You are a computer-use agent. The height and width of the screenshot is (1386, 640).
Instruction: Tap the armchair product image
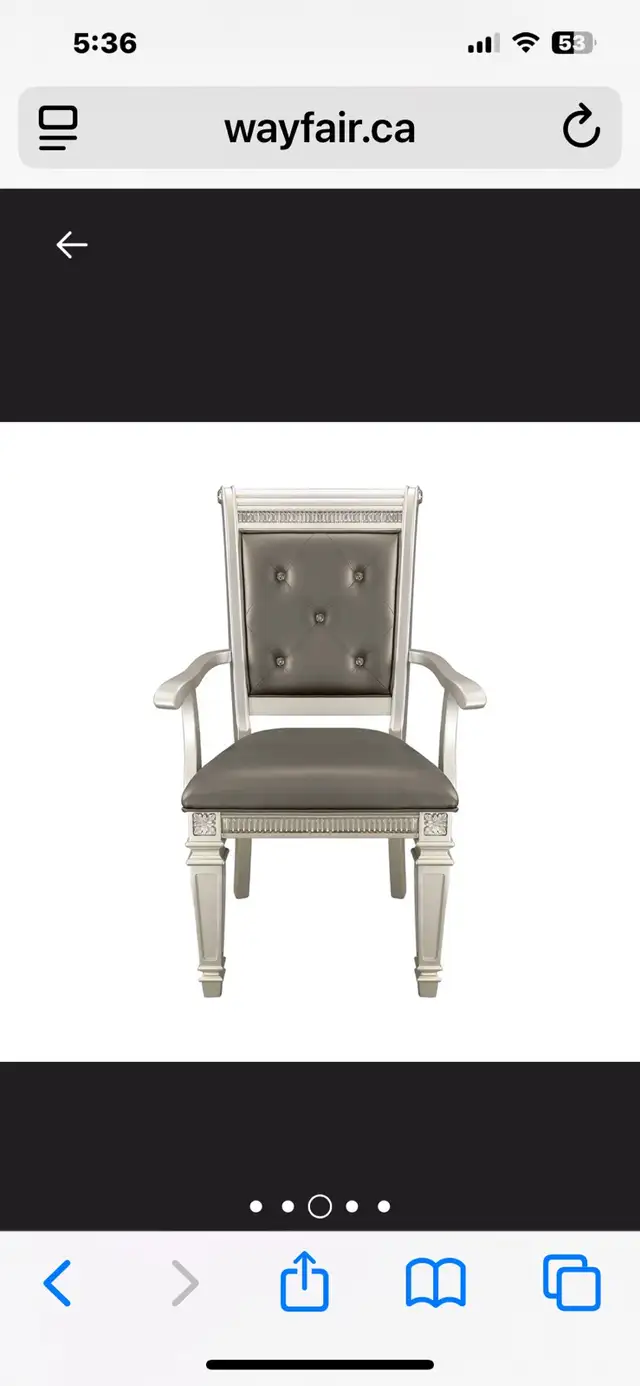tap(320, 741)
